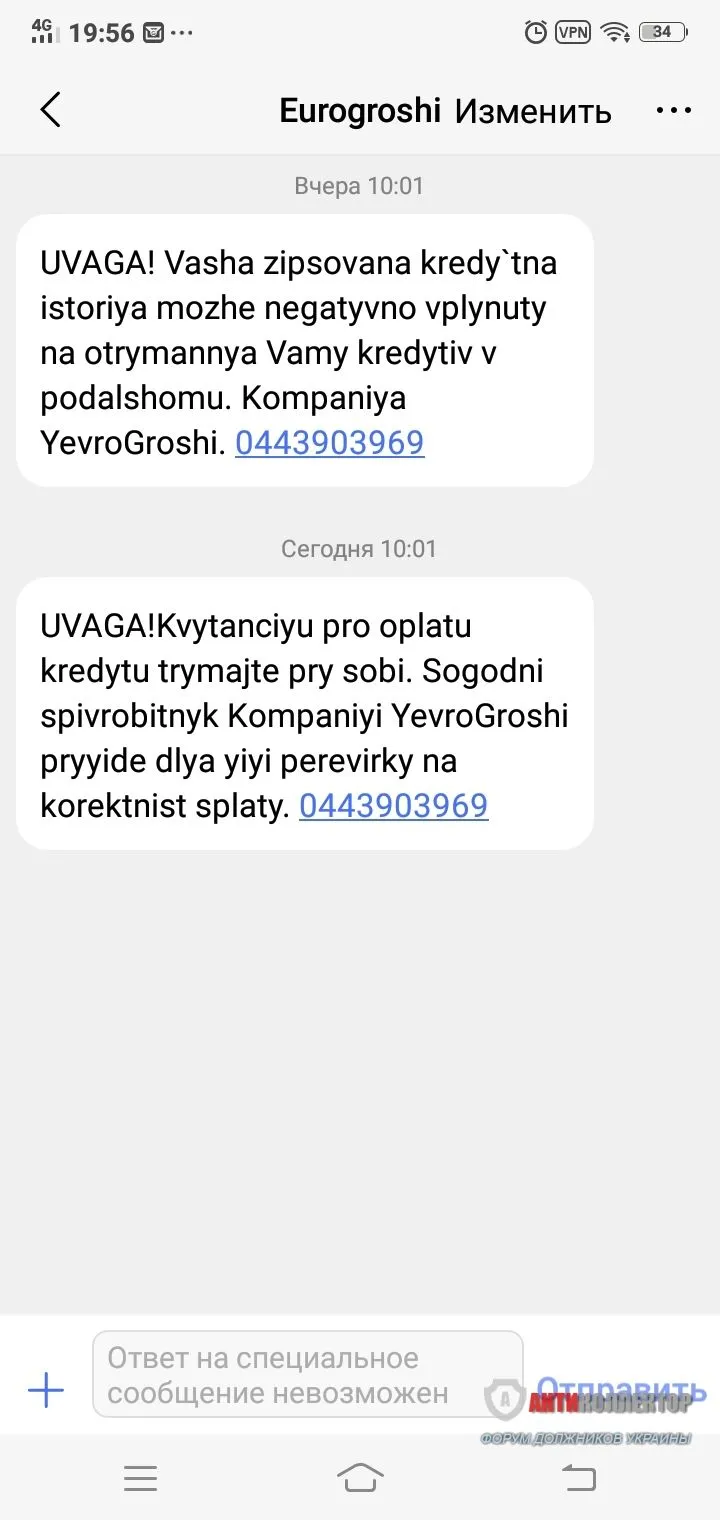The image size is (720, 1520).
Task: Tap the system back button
Action: [x=578, y=1477]
